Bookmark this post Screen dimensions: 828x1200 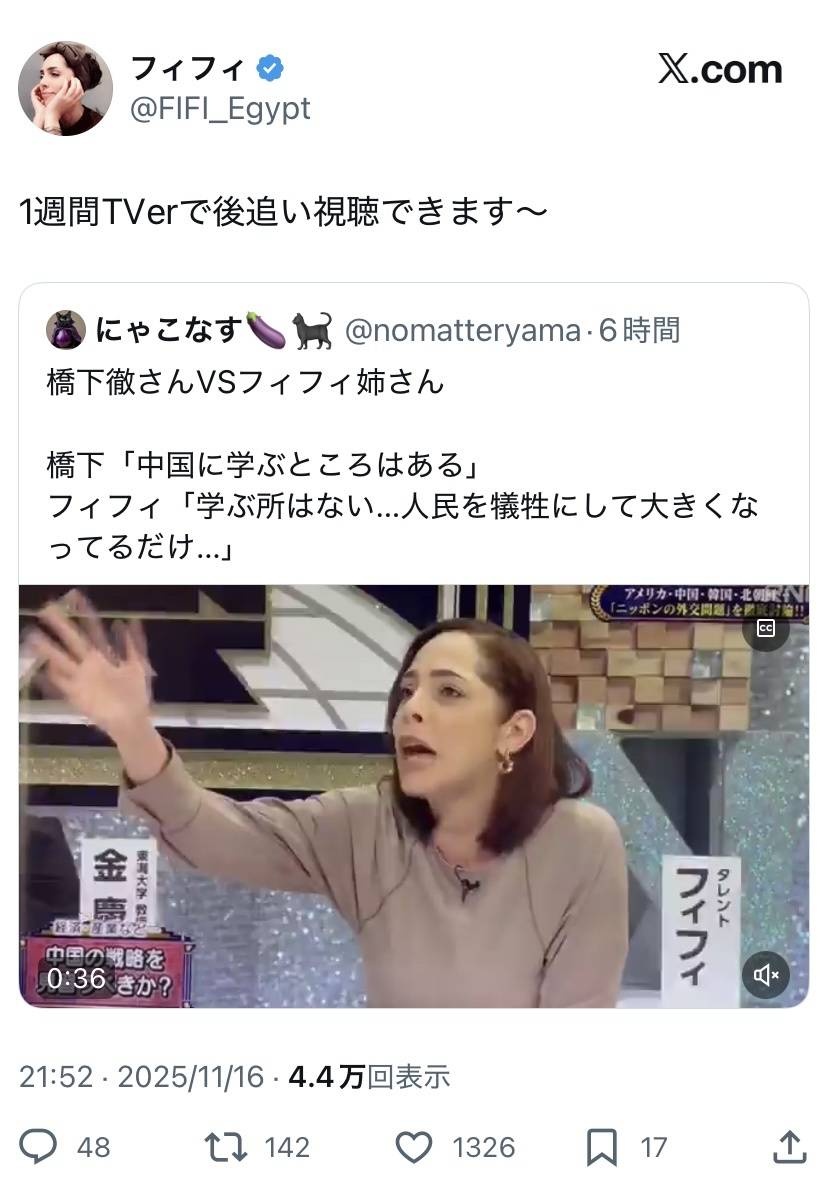(x=600, y=1146)
